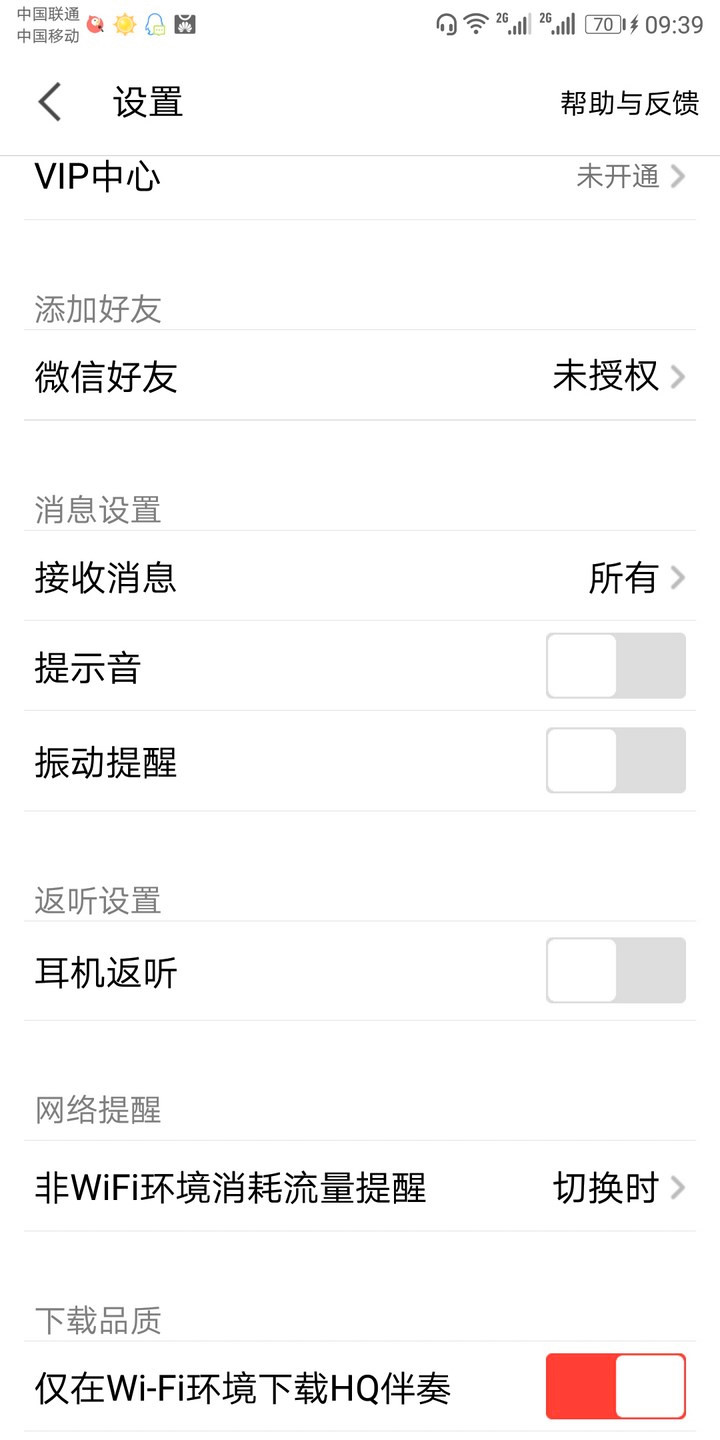Enable the 耳机返听 ear monitoring switch
Viewport: 720px width, 1440px height.
615,970
